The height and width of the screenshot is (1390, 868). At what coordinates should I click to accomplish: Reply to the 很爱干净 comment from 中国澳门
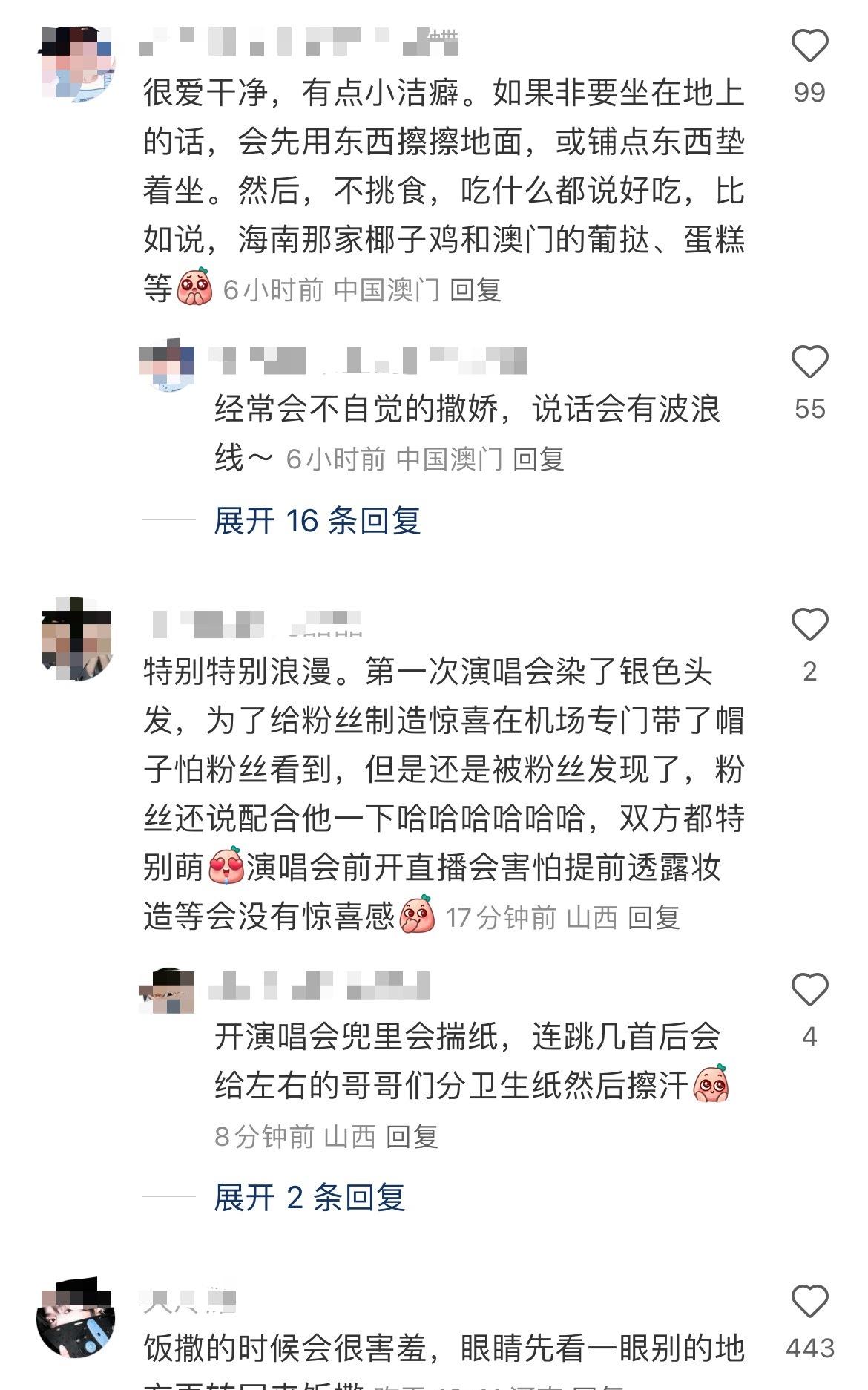pyautogui.click(x=476, y=289)
